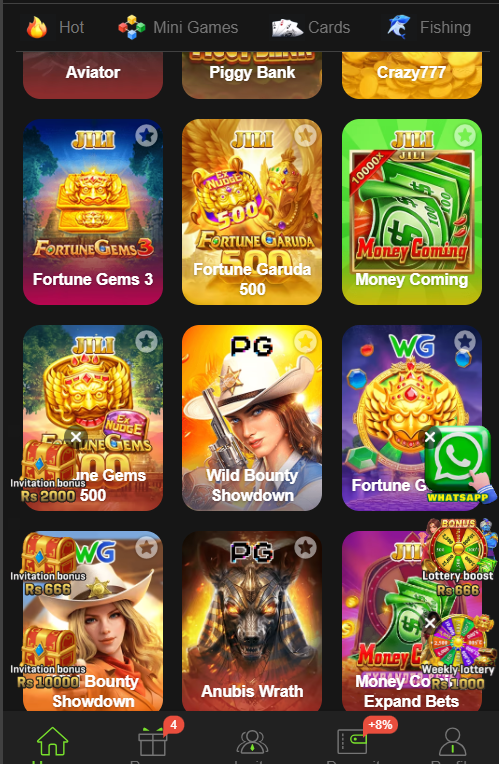
Task: Open the Invitation bonus Rs 10000 chest
Action: [x=48, y=657]
